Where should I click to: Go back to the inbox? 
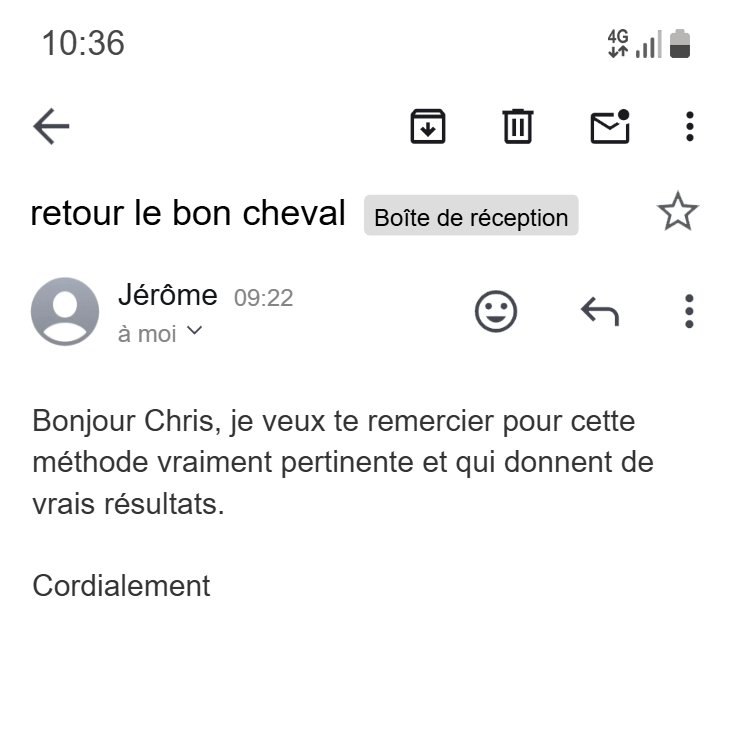coord(51,127)
